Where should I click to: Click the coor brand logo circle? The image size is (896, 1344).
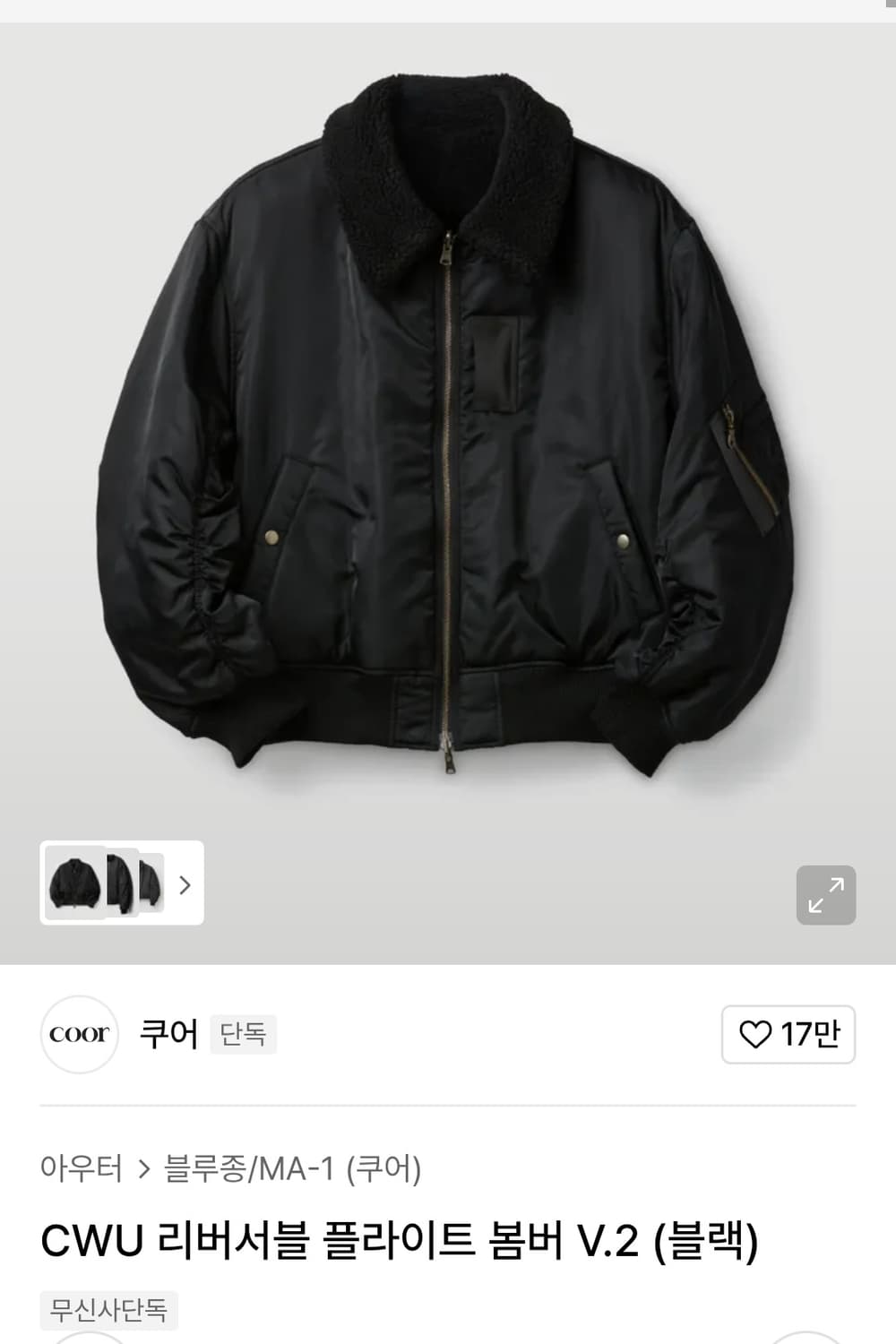coord(80,1033)
